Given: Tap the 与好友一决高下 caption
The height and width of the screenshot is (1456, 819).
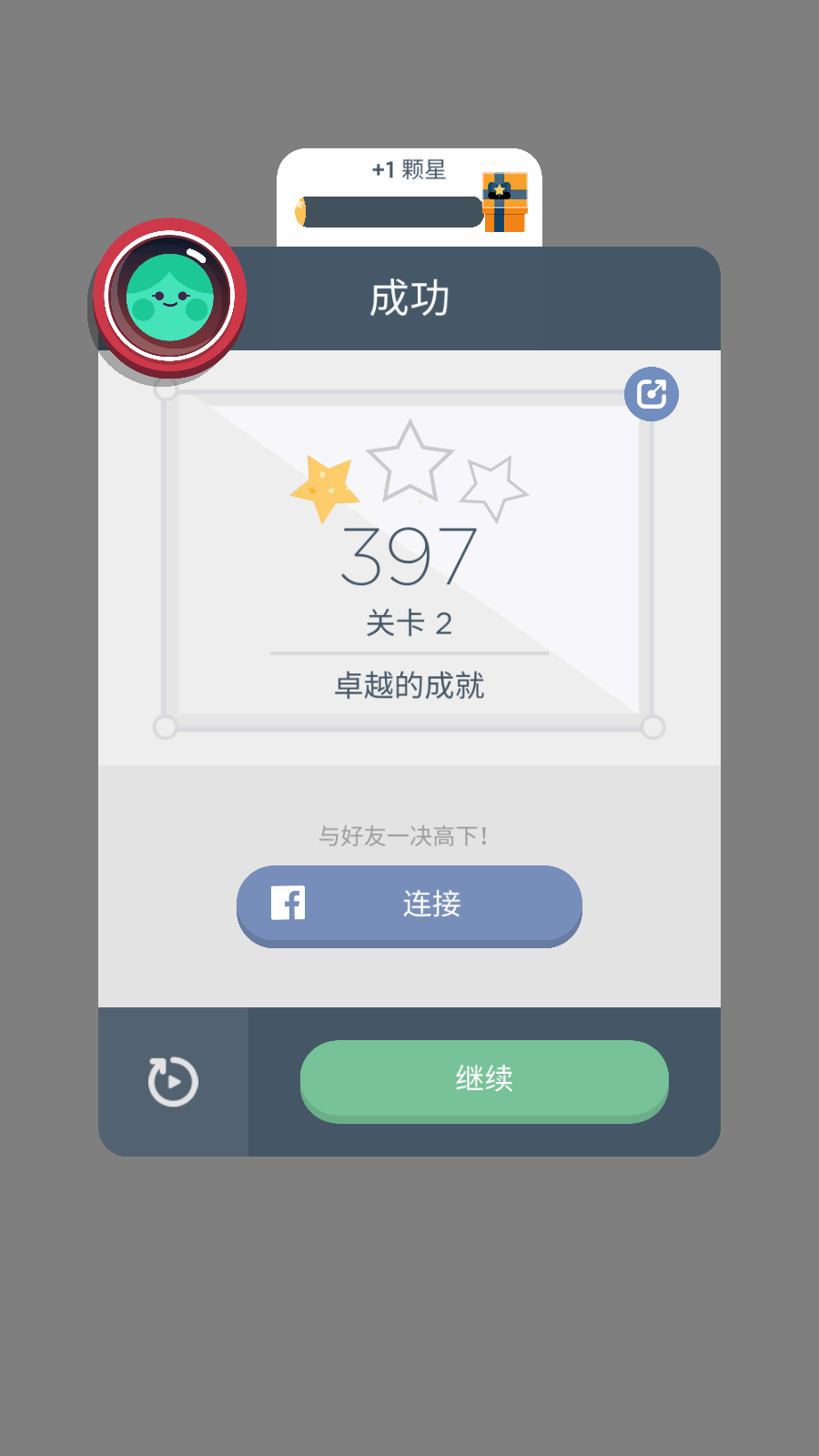Looking at the screenshot, I should click(407, 835).
